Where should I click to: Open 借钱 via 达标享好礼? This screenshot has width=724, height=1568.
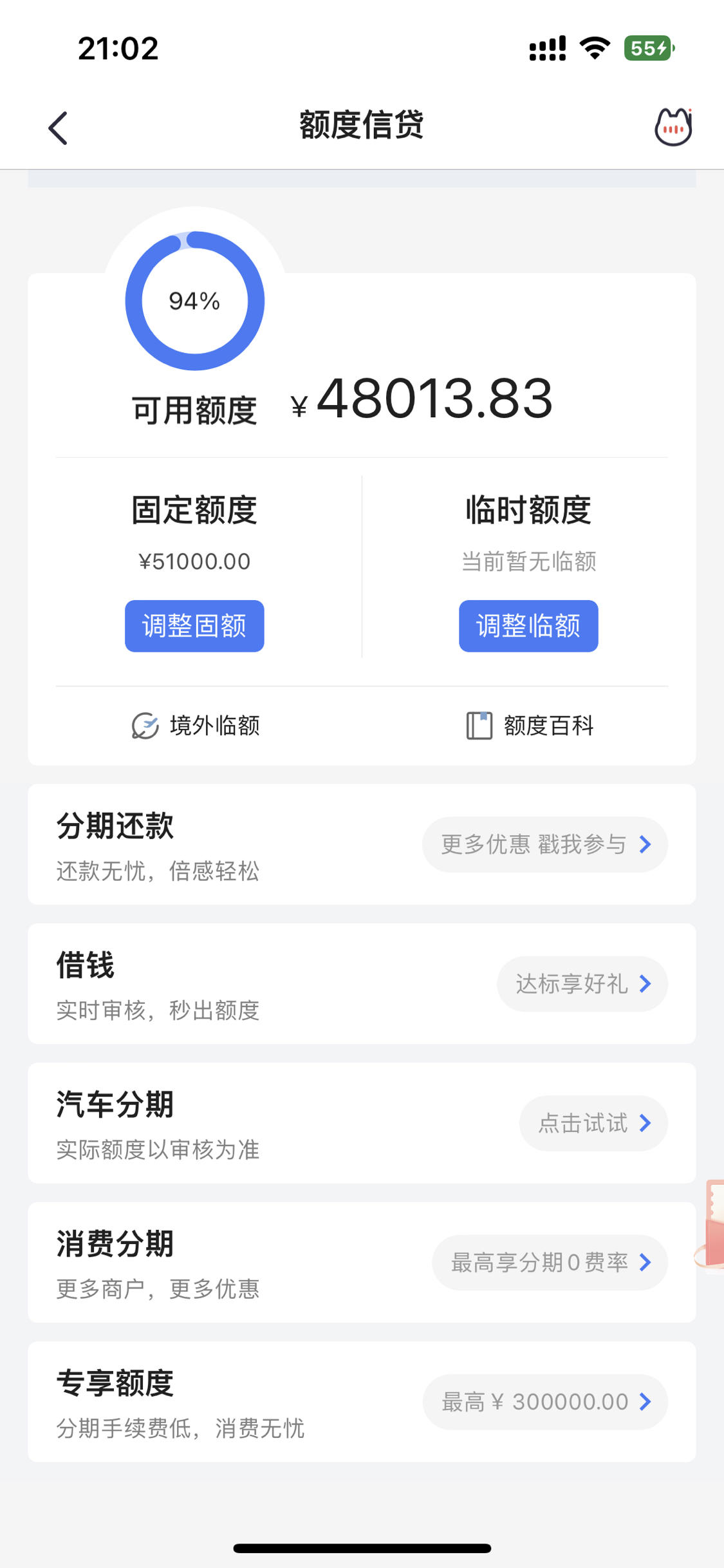[x=582, y=984]
